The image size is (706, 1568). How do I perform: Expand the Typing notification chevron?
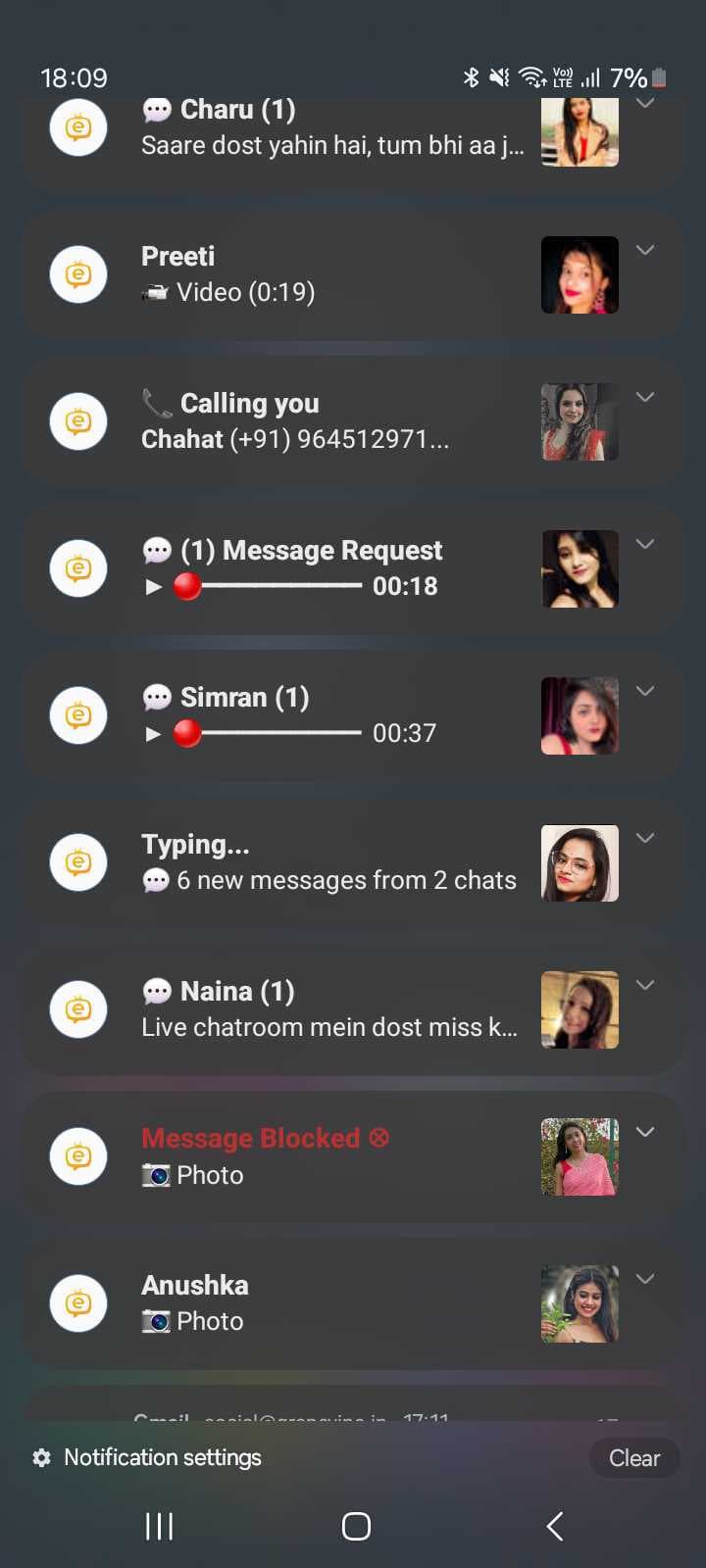[x=645, y=838]
